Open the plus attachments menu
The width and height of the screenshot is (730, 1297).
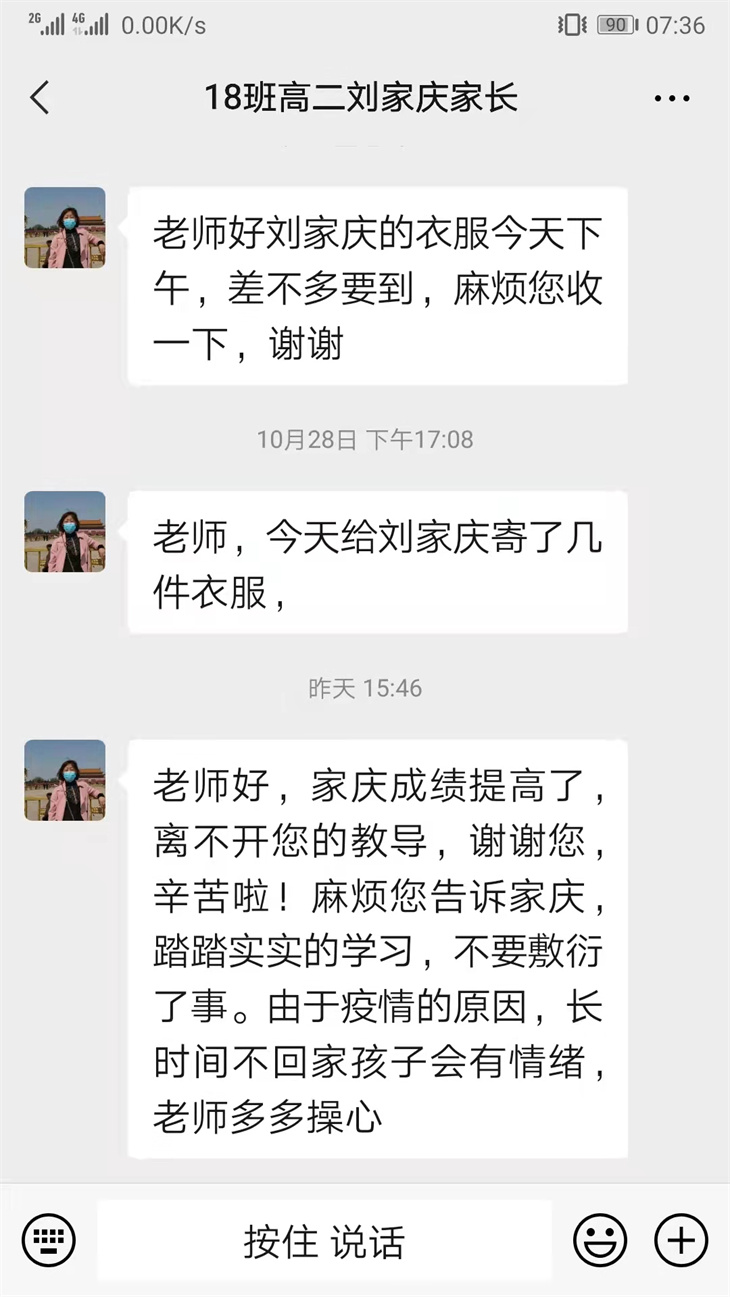coord(681,1240)
